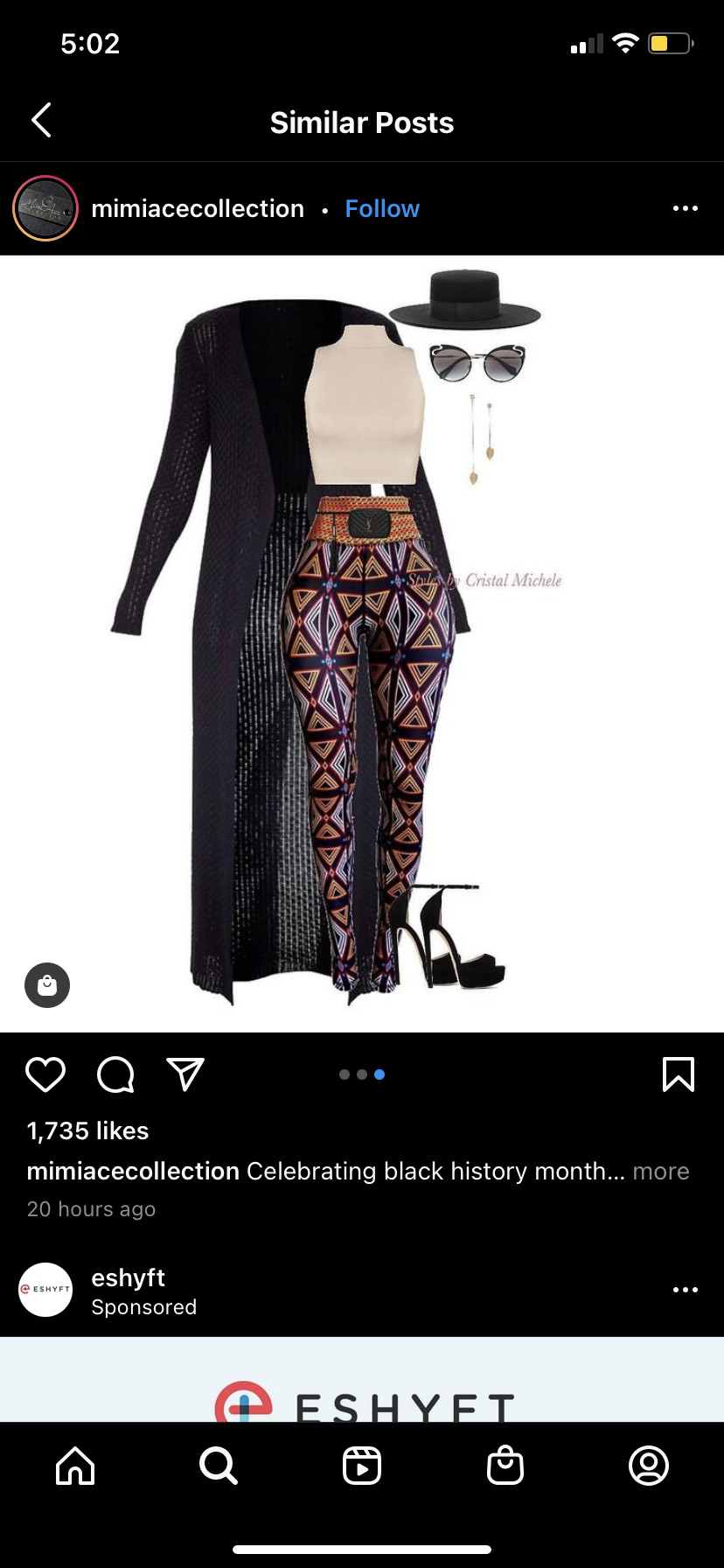Open eshyft sponsored profile
Image resolution: width=724 pixels, height=1568 pixels.
tap(128, 1277)
